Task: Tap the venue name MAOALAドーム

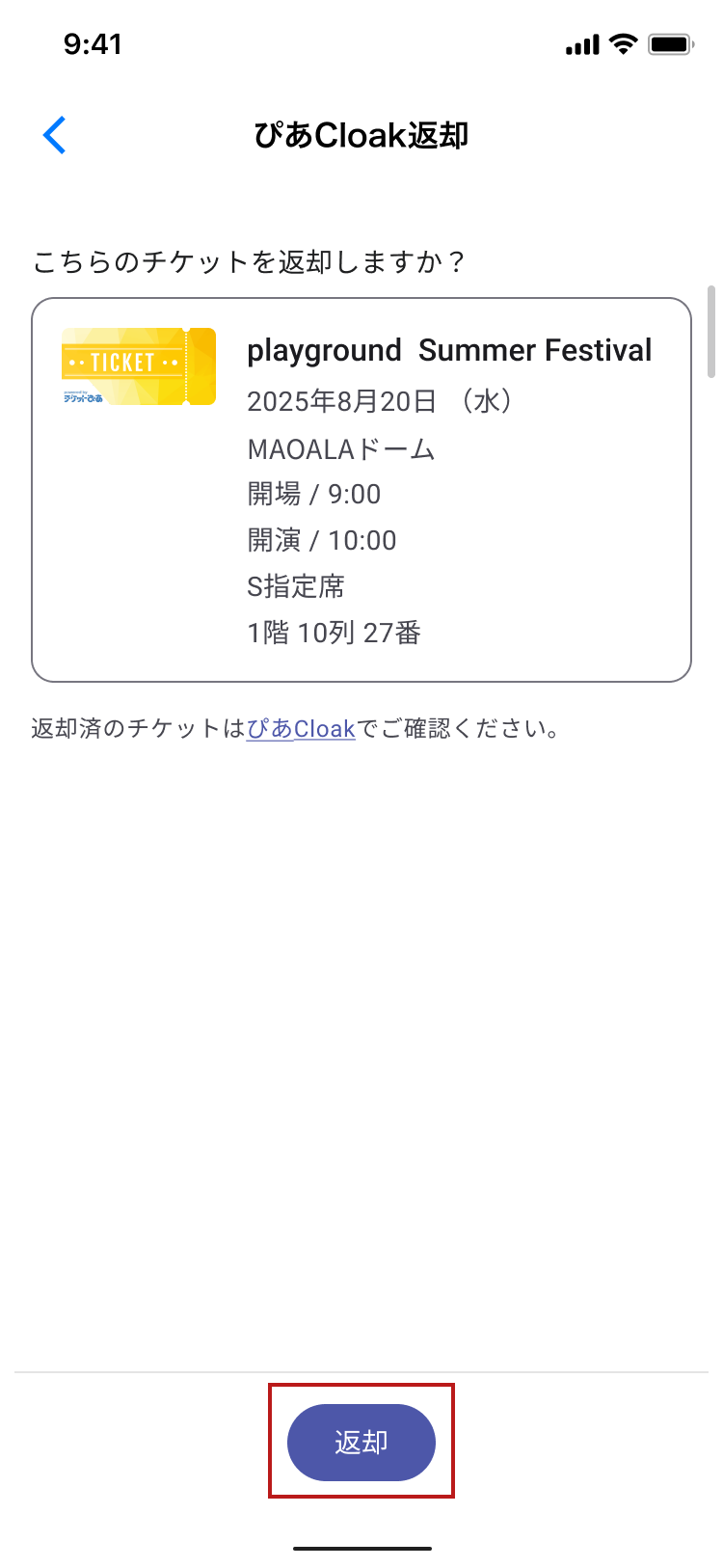Action: pyautogui.click(x=341, y=448)
